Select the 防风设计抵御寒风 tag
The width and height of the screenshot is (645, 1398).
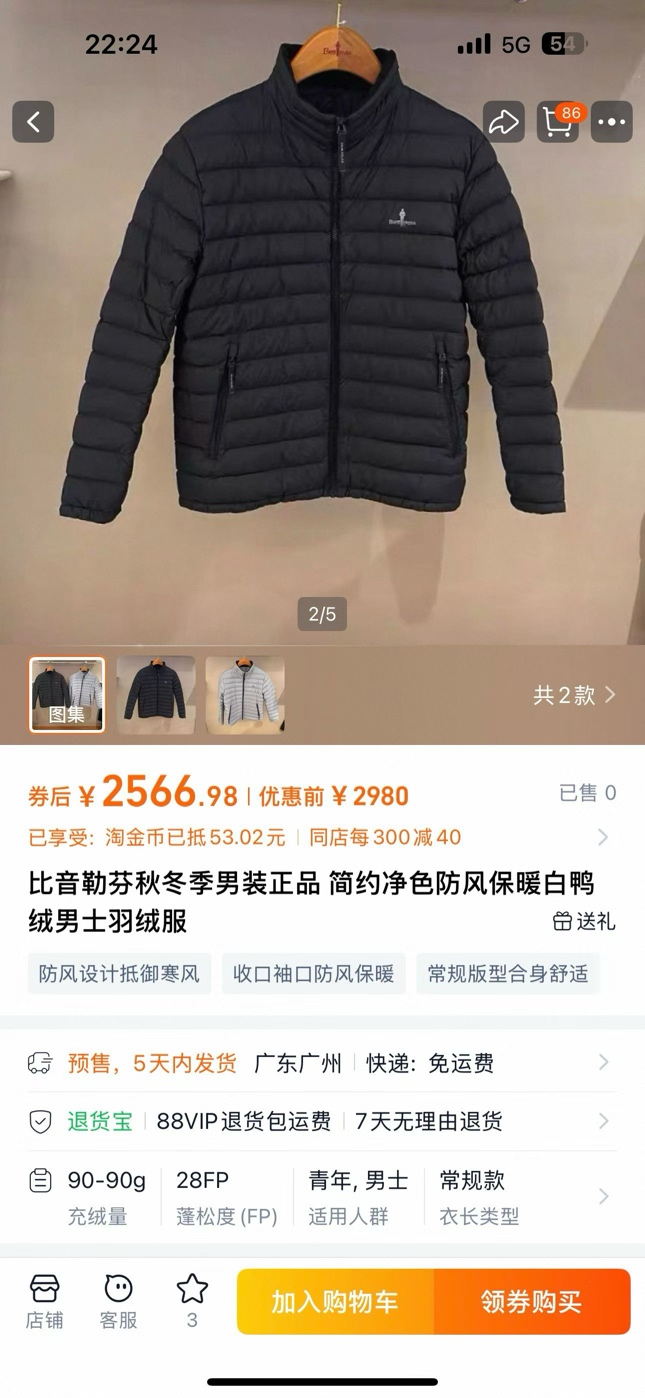click(119, 974)
